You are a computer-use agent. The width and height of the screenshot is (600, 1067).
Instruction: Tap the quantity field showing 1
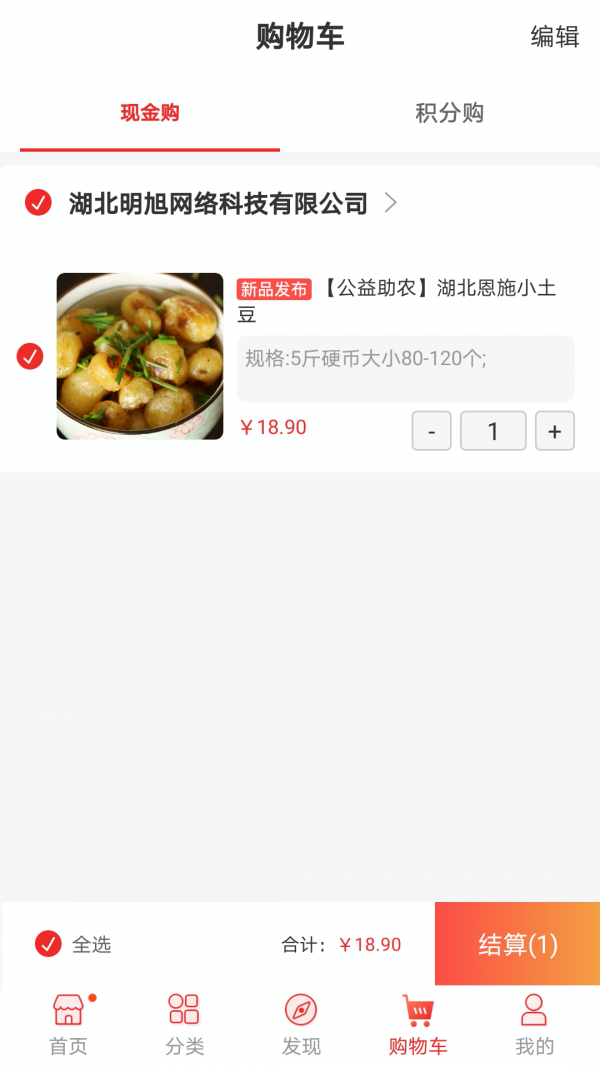(x=493, y=431)
